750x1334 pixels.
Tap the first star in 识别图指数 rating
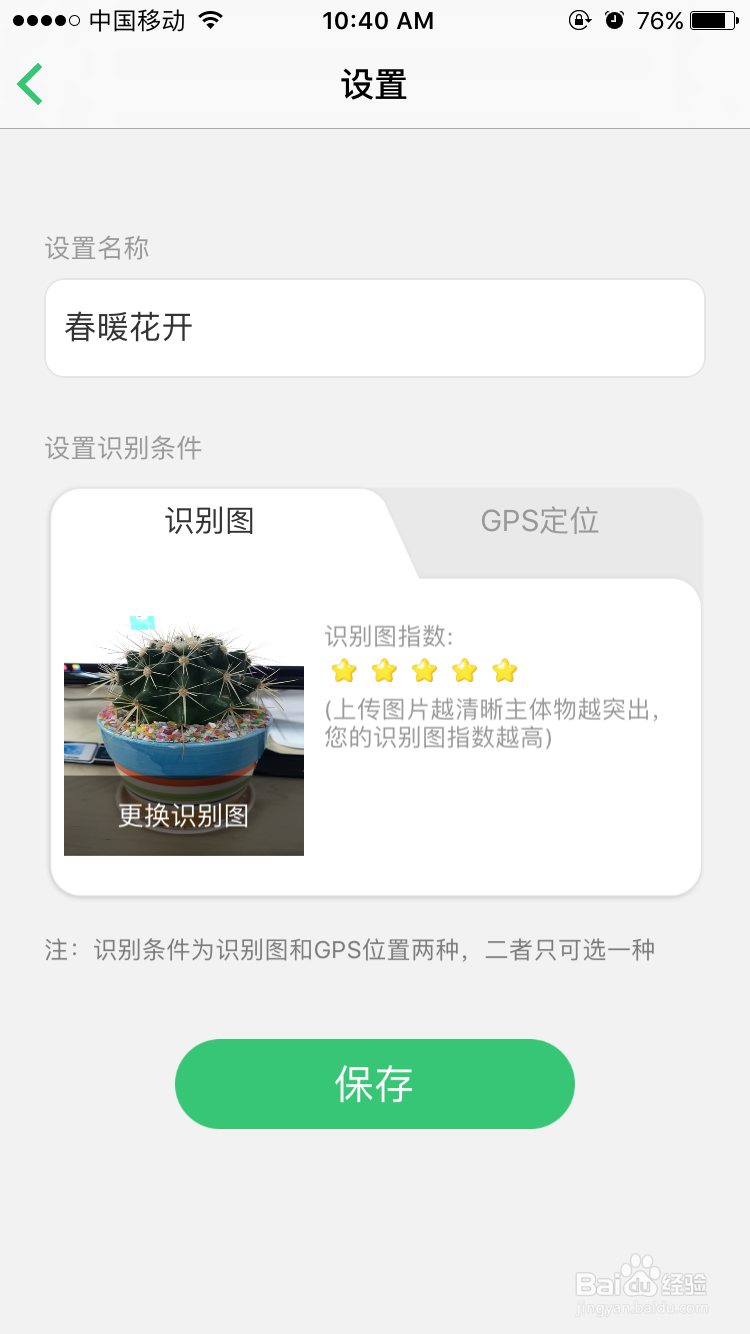343,671
